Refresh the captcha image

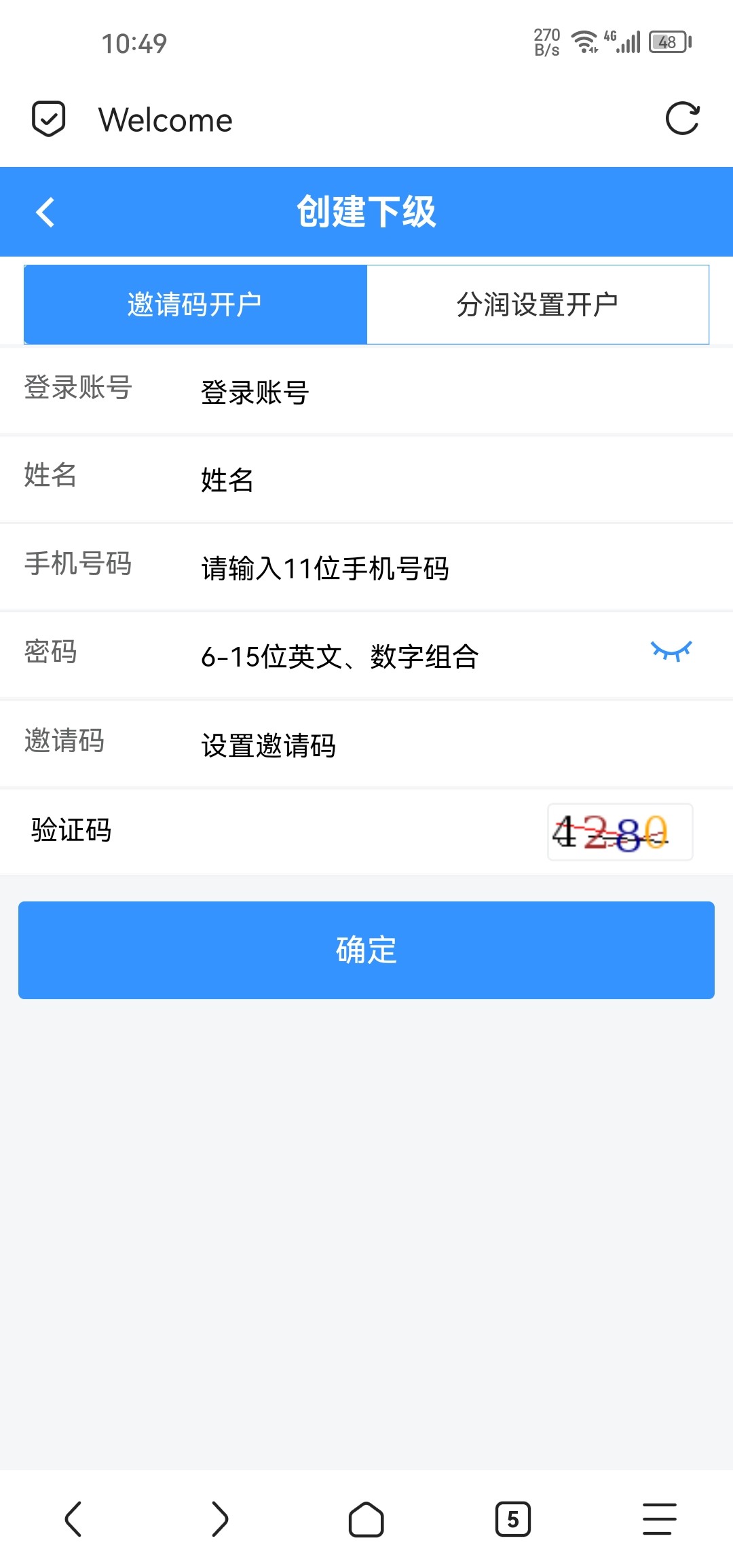click(620, 832)
